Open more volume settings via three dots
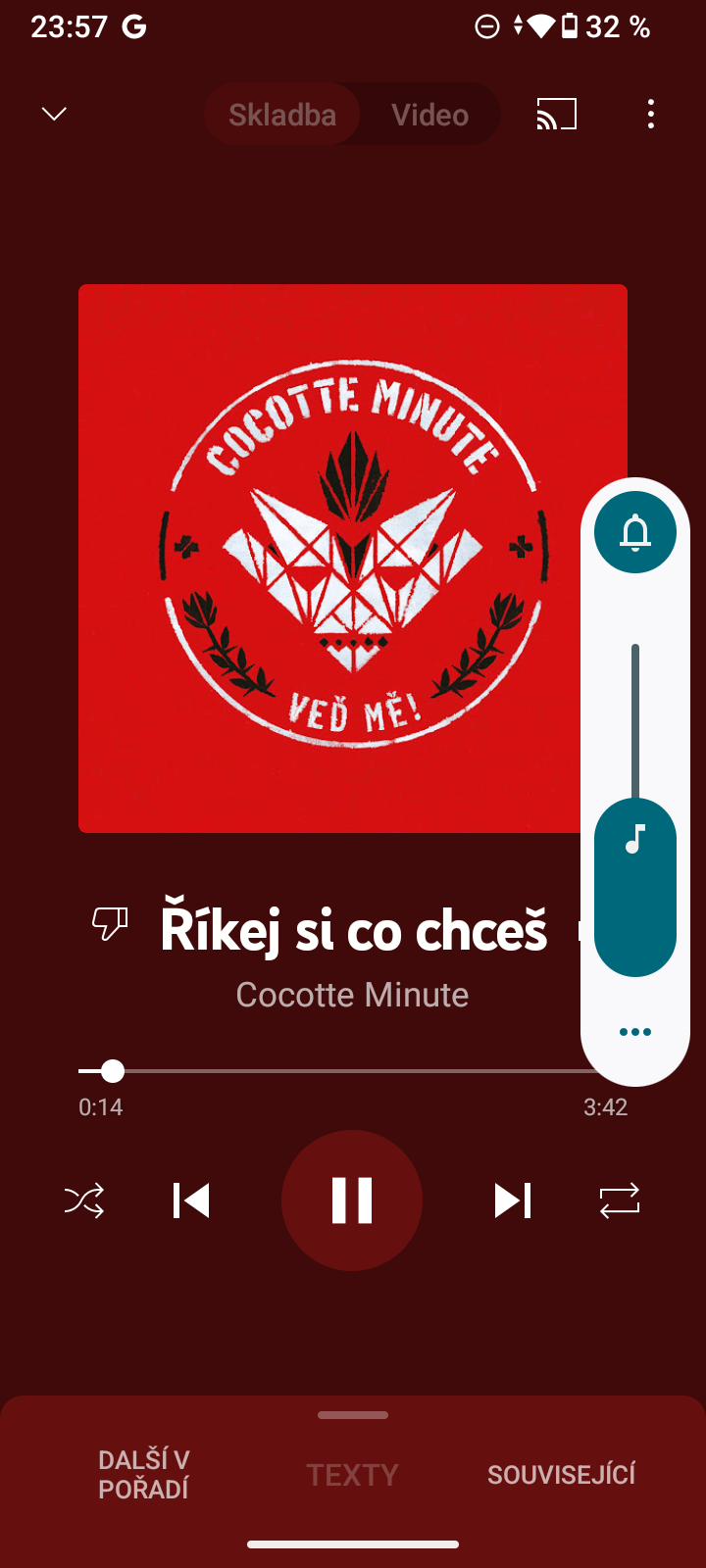This screenshot has width=706, height=1568. coord(635,1032)
